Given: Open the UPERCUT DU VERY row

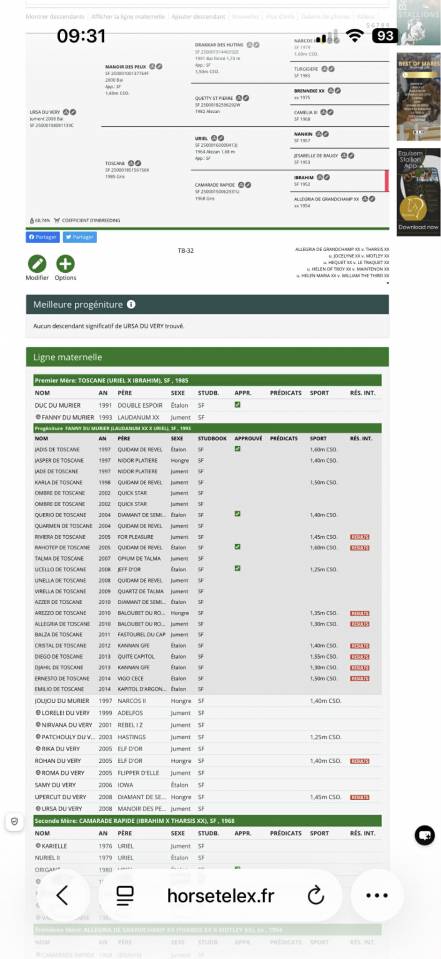Looking at the screenshot, I should (x=207, y=798).
